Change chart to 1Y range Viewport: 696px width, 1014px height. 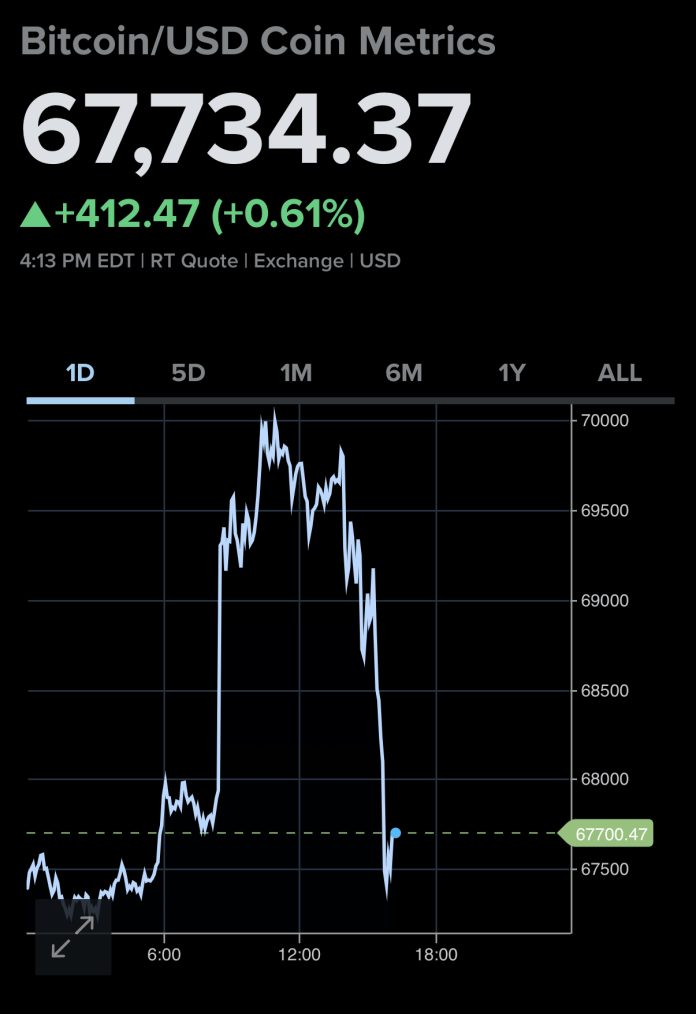pos(512,374)
